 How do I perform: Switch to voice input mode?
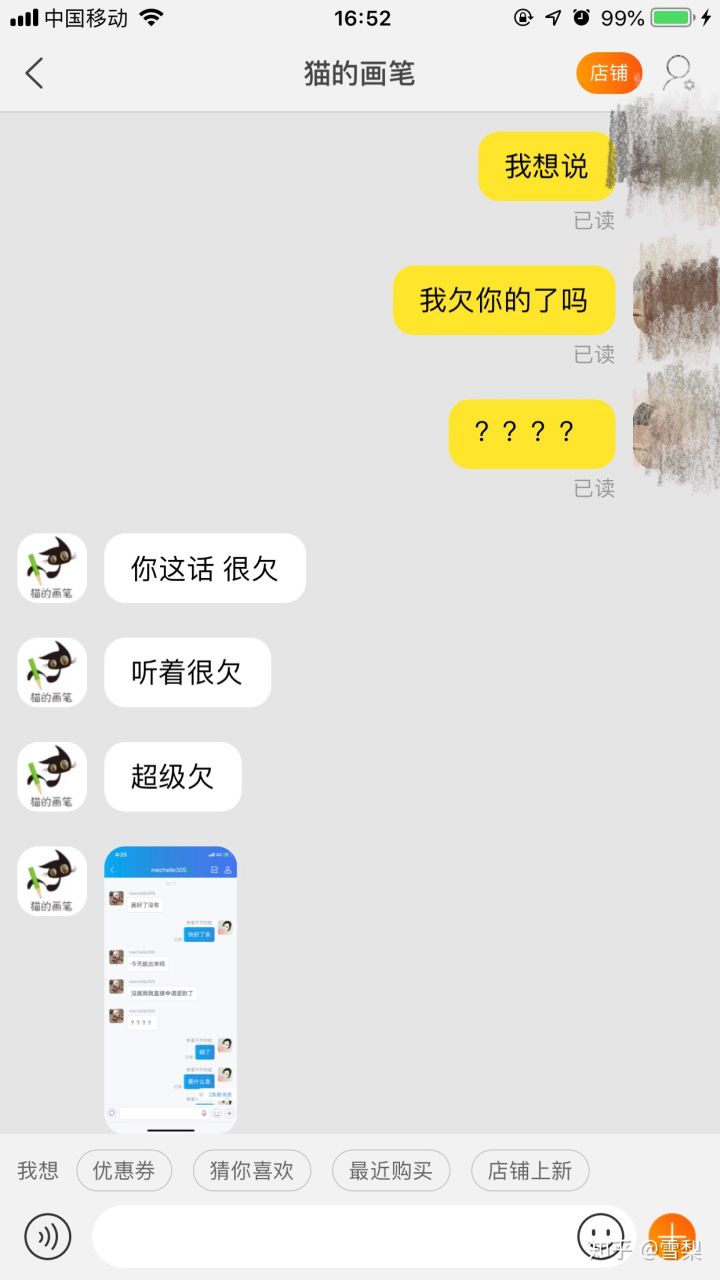point(48,1236)
